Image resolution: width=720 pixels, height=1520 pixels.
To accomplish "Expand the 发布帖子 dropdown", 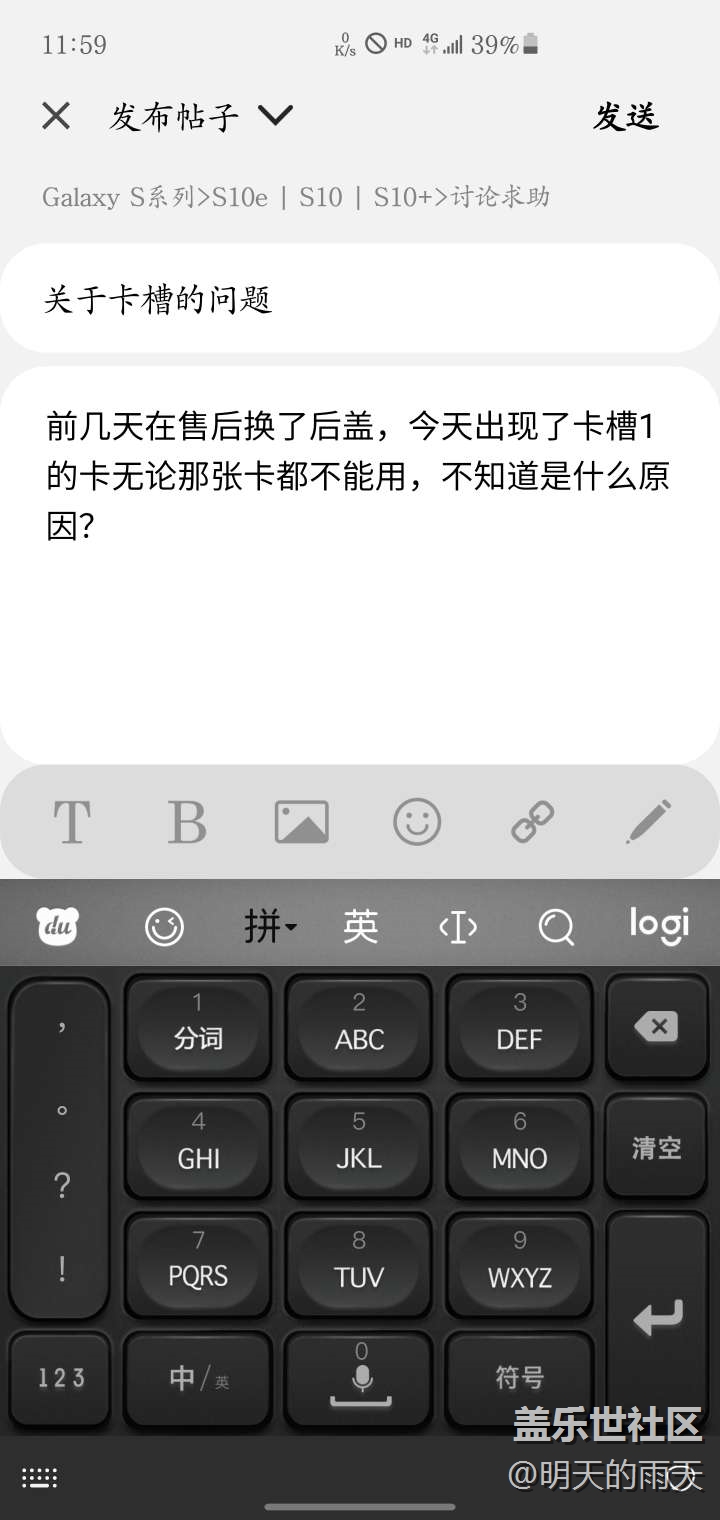I will click(x=275, y=116).
